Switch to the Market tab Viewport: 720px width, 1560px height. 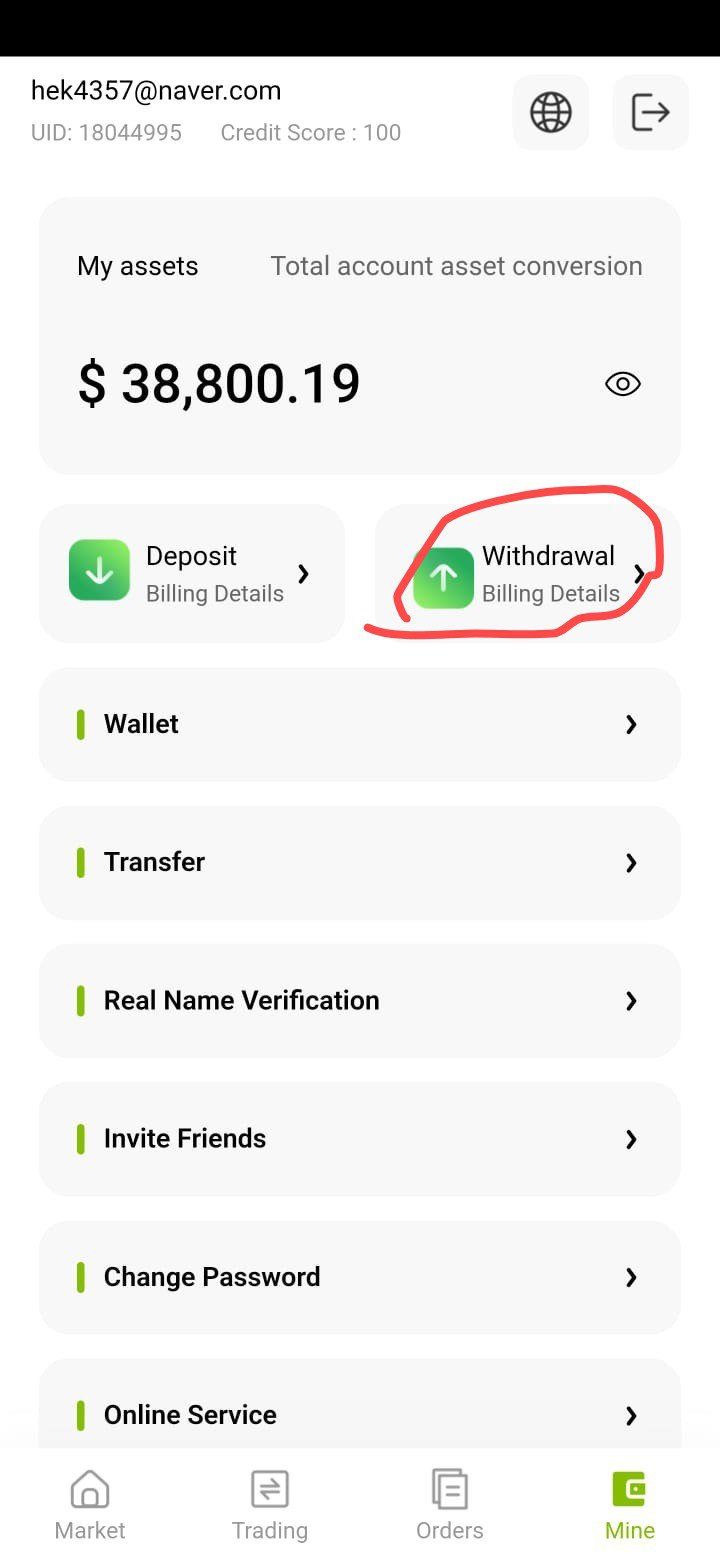[90, 1504]
